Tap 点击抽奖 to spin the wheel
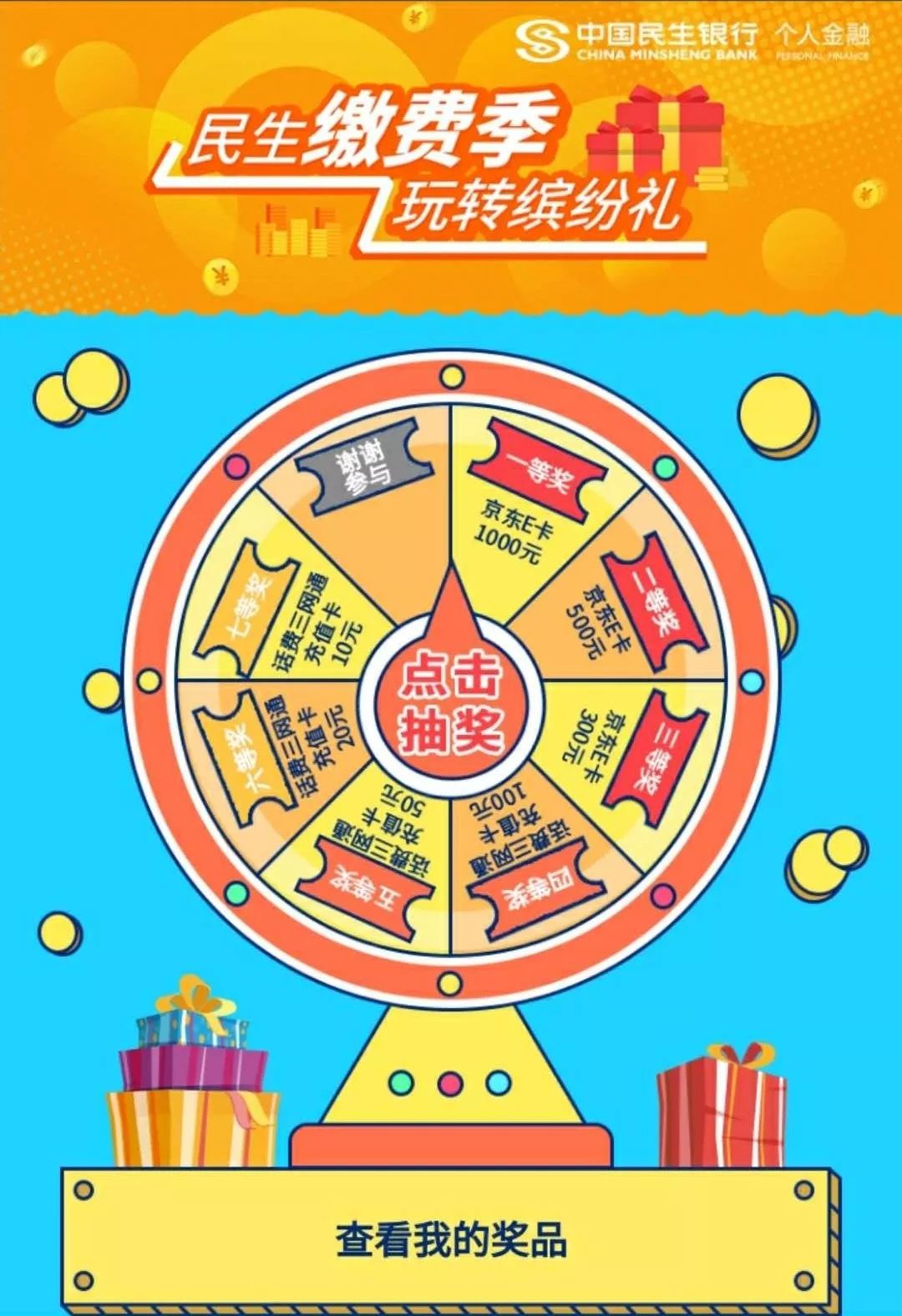Viewport: 902px width, 1316px height. tap(451, 700)
